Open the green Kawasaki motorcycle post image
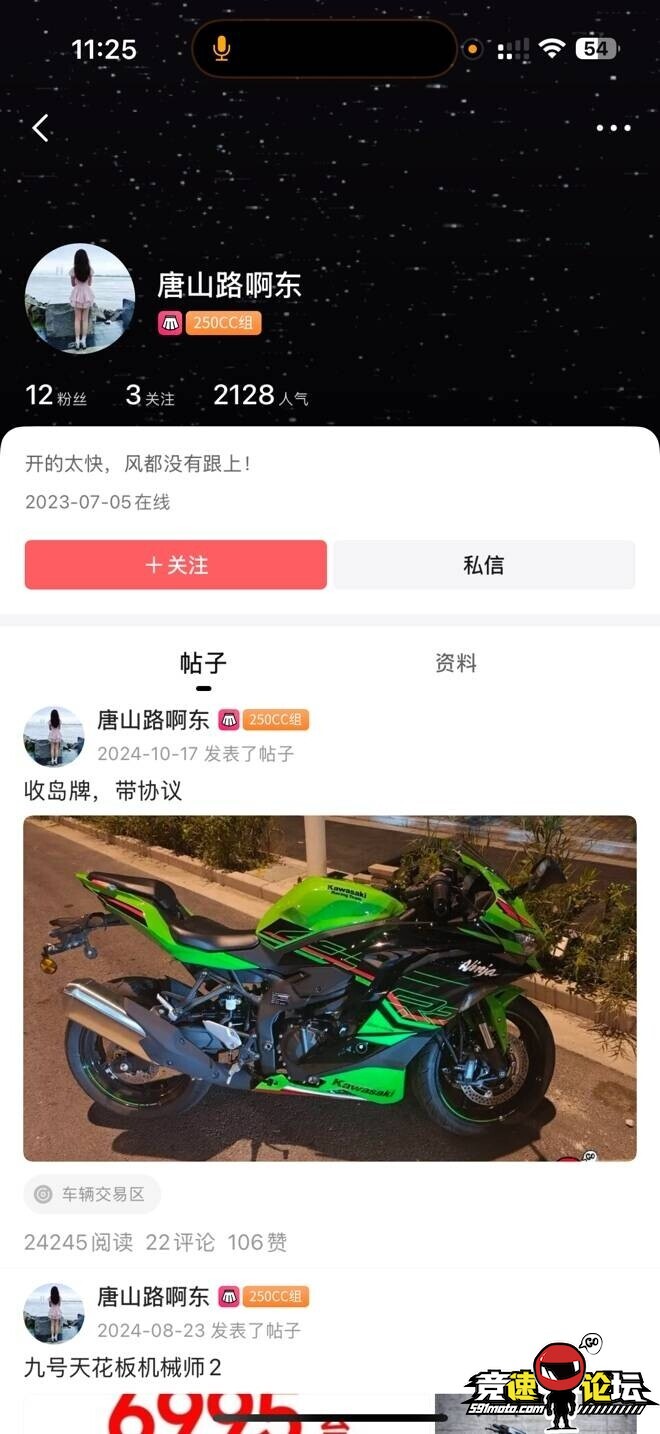 coord(330,988)
